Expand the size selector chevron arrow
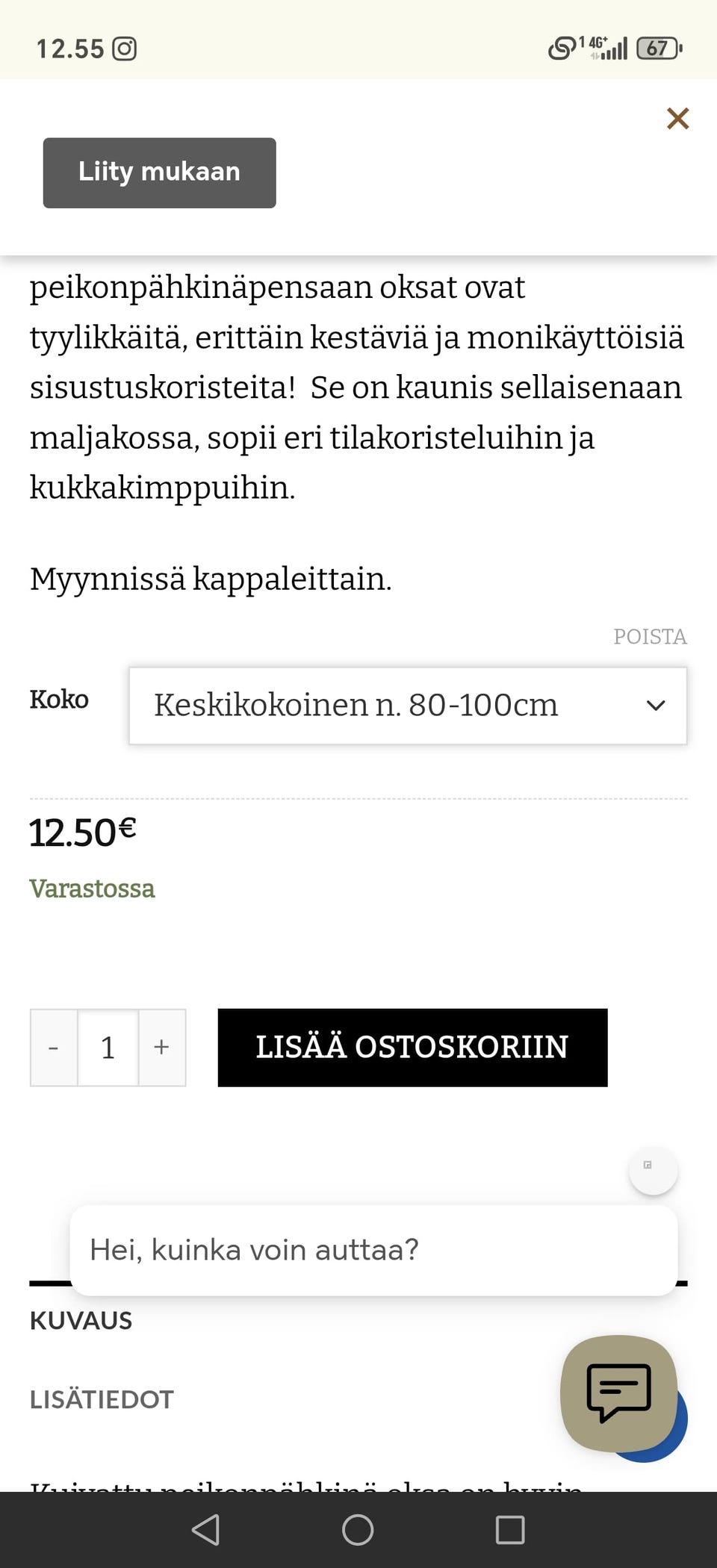Viewport: 717px width, 1568px height. [655, 705]
